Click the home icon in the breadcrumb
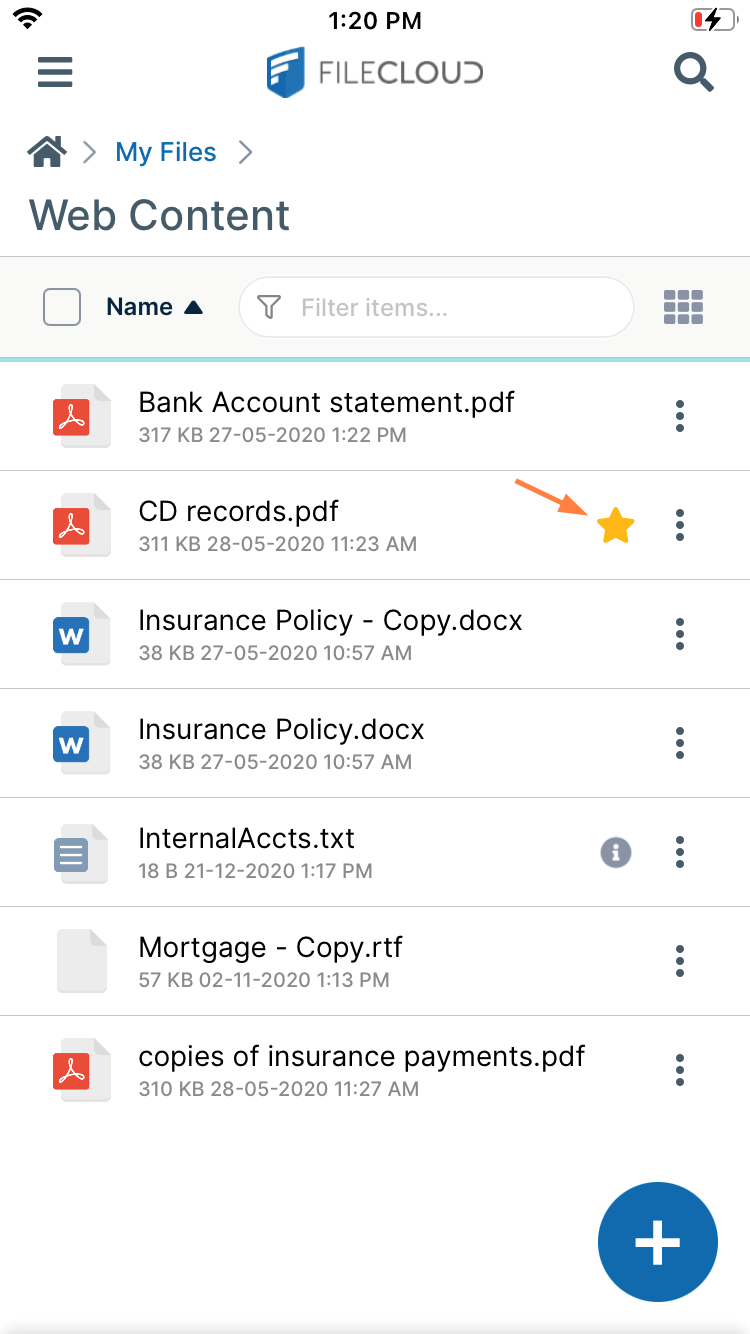 click(46, 150)
